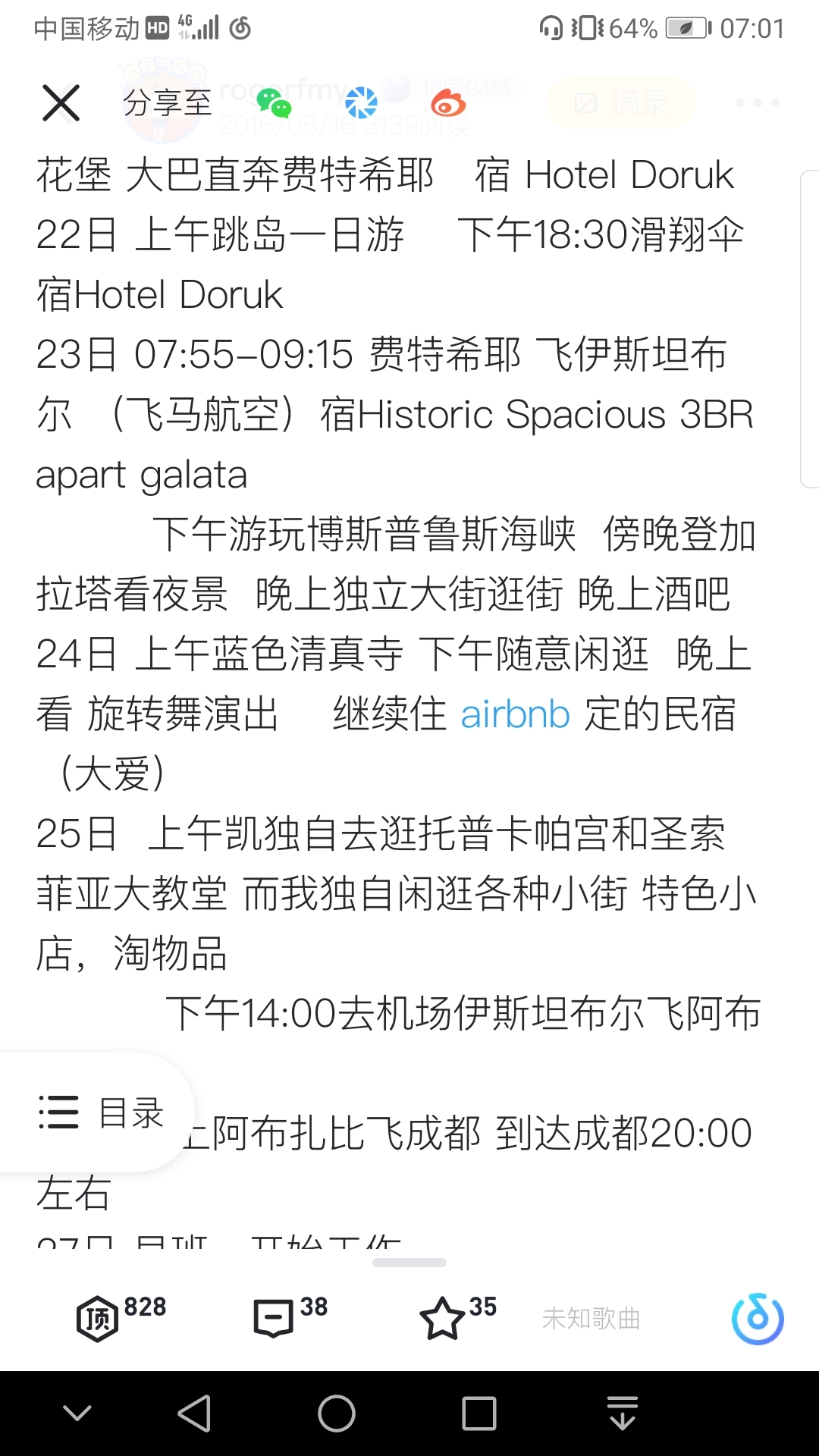Image resolution: width=819 pixels, height=1456 pixels.
Task: Open the music player icon
Action: (757, 1319)
